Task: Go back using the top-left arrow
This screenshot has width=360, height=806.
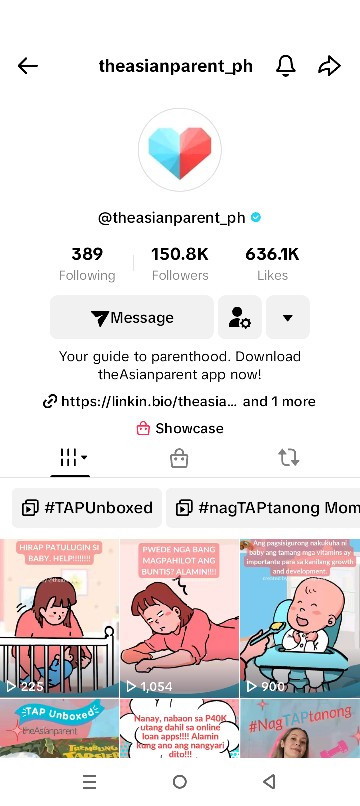Action: coord(28,66)
